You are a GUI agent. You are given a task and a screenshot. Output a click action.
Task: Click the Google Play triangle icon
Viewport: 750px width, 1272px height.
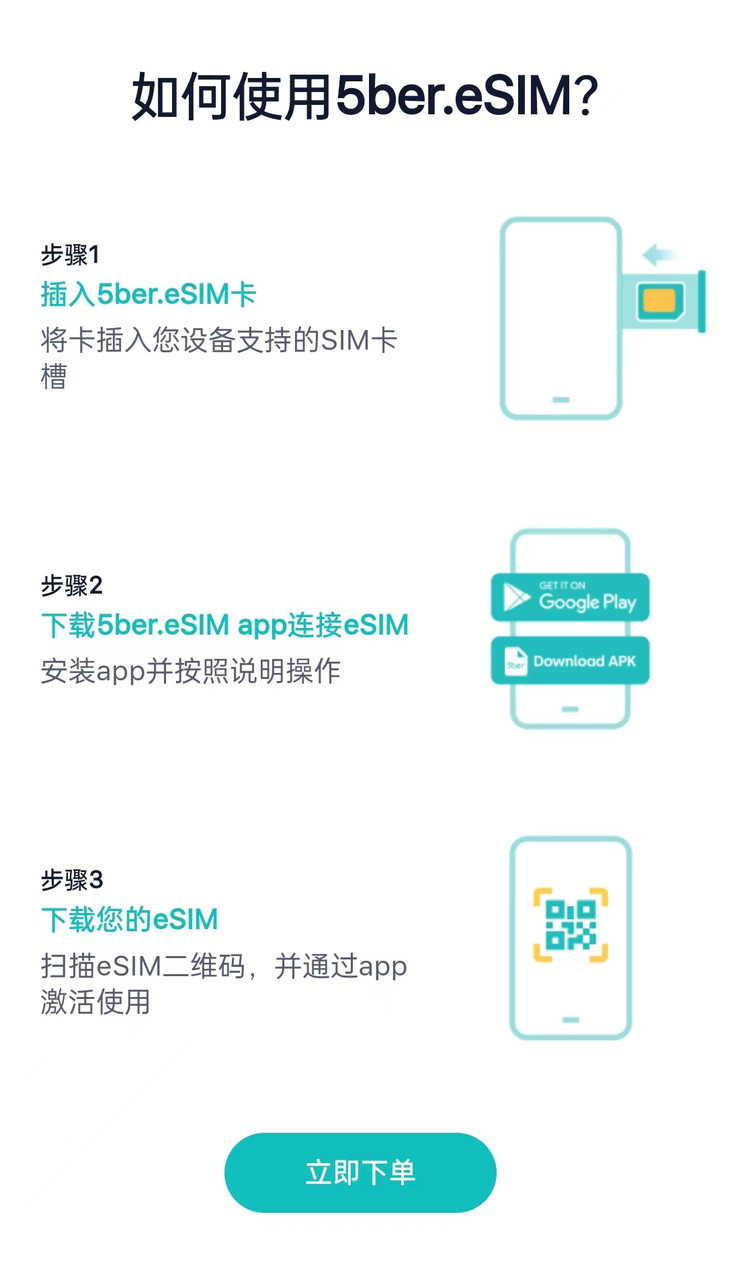[x=515, y=597]
